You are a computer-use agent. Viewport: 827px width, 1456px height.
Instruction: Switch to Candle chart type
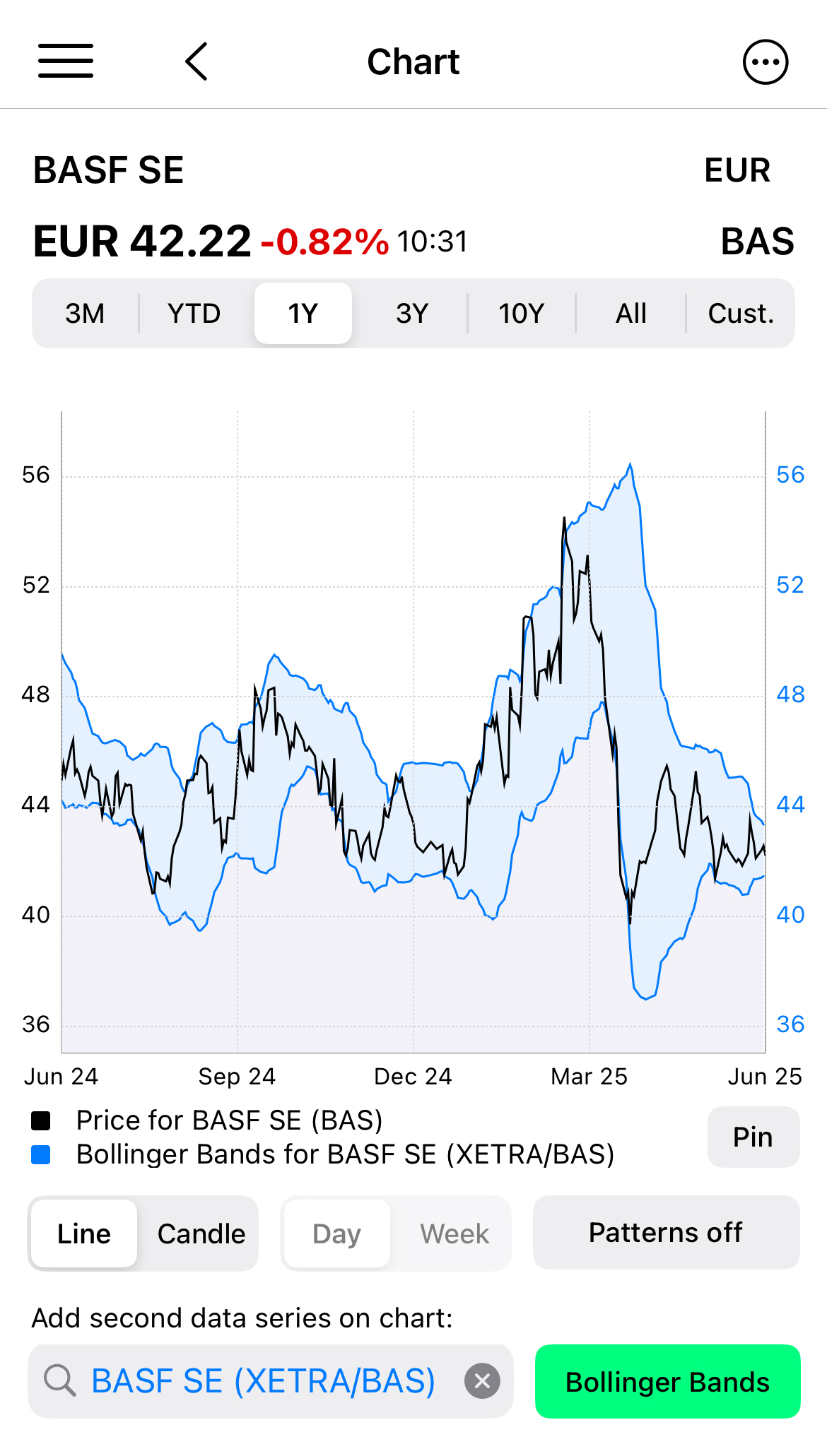[x=201, y=1233]
